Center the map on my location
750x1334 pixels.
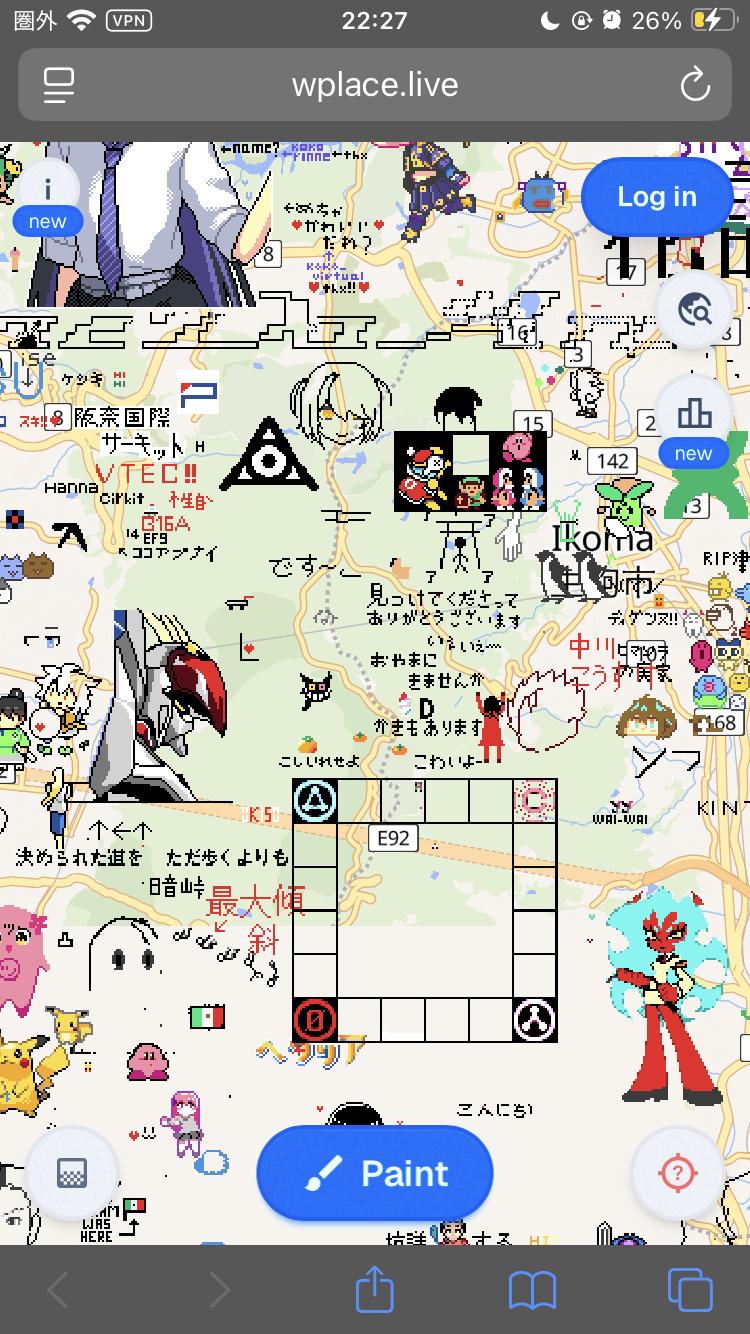tap(677, 1173)
